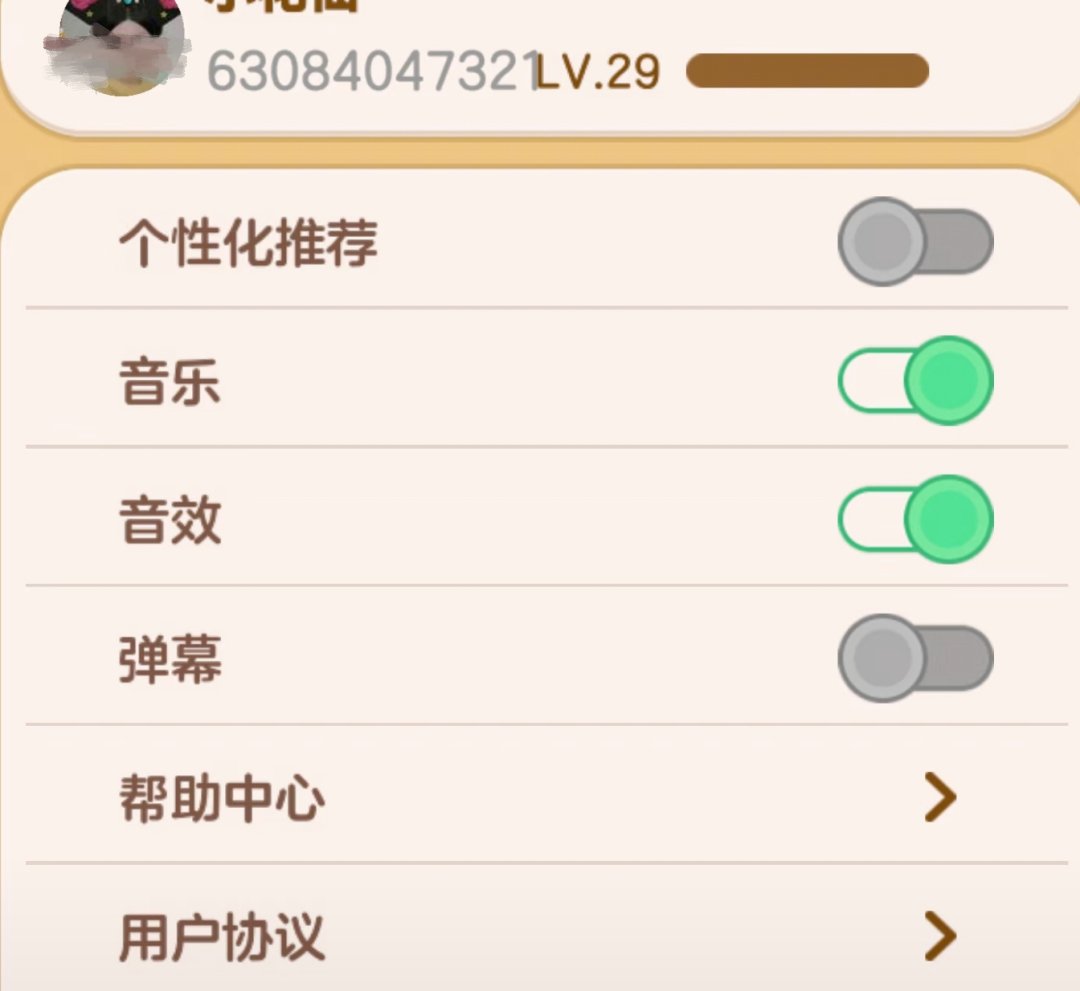This screenshot has width=1080, height=991.
Task: Enable the 个性化推荐 switch
Action: 915,241
